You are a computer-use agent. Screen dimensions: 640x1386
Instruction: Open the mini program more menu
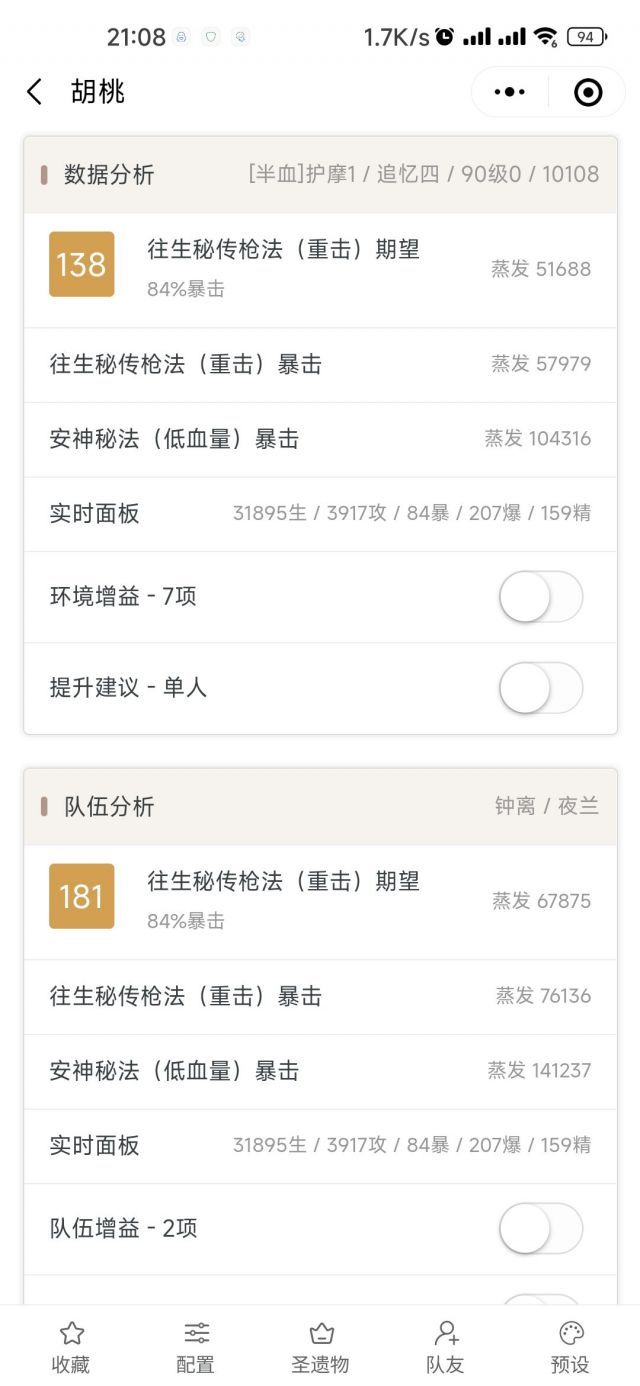coord(509,92)
